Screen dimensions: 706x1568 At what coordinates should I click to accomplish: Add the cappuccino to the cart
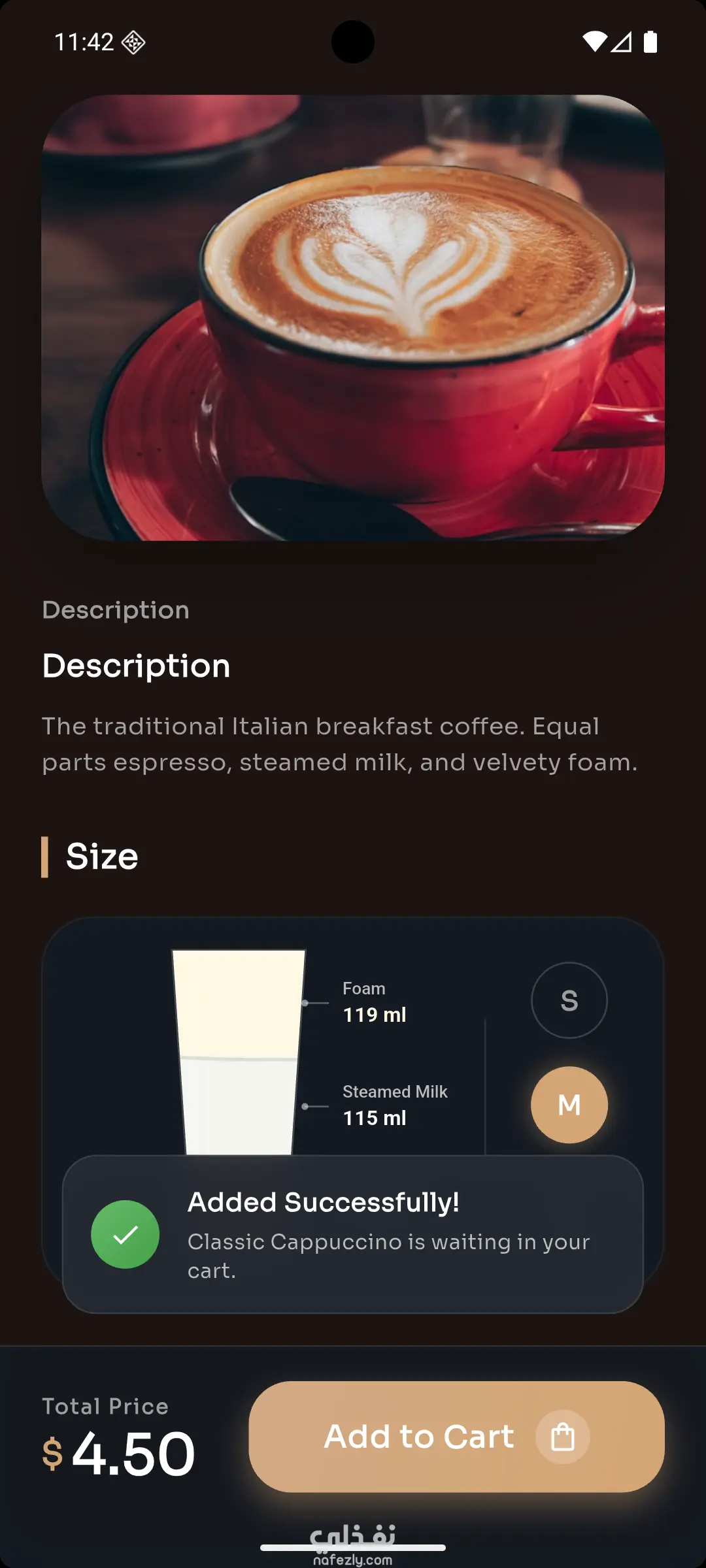[x=456, y=1437]
